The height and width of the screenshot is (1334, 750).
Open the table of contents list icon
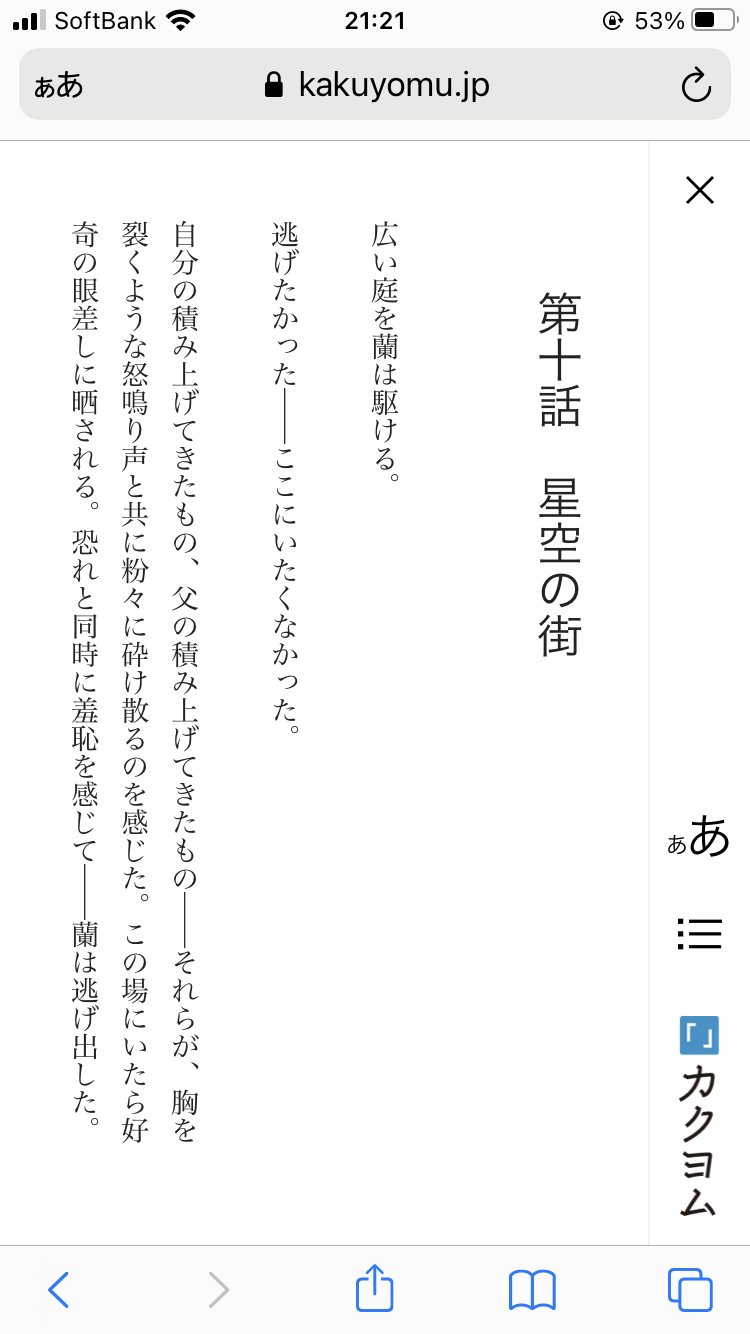[699, 934]
